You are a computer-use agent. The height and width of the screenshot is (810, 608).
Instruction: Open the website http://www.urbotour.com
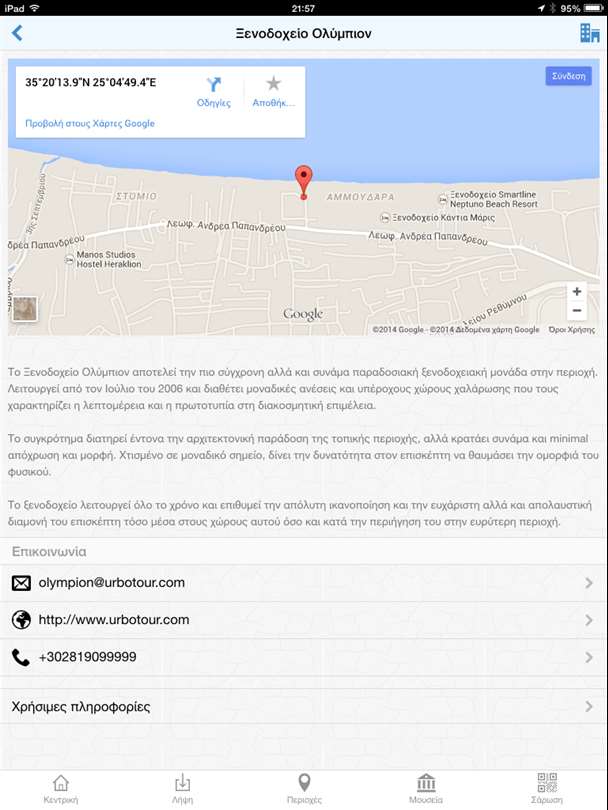point(114,620)
